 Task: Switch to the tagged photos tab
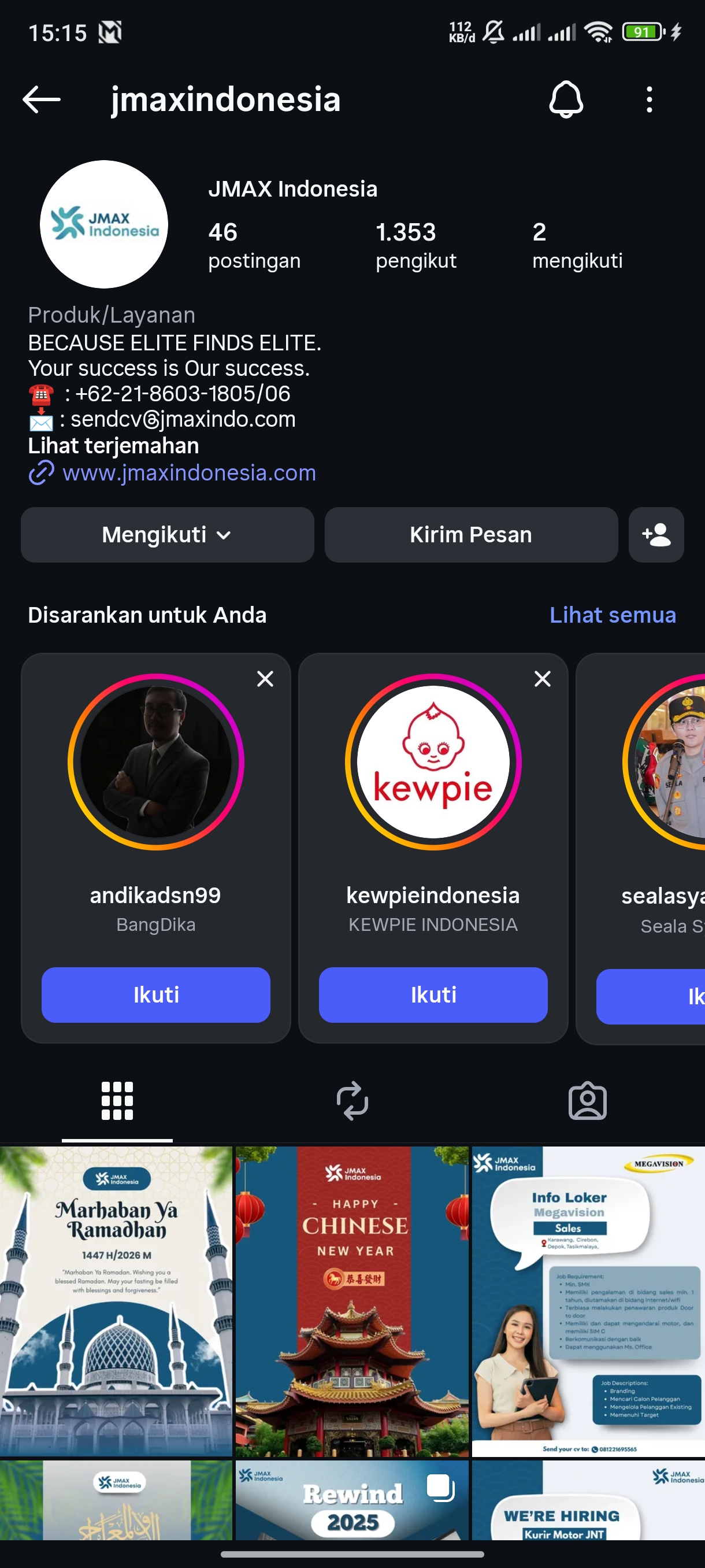[587, 1100]
